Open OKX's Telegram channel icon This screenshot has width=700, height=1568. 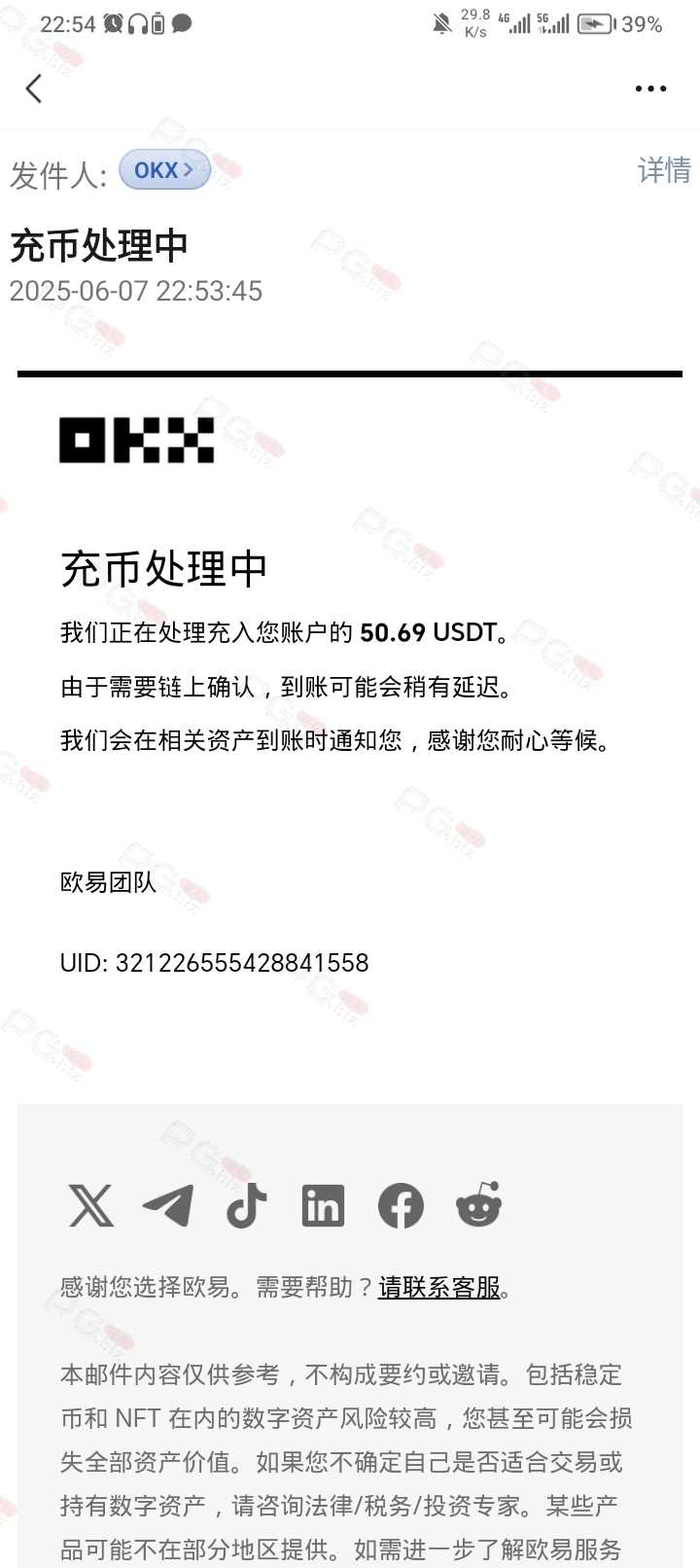click(168, 1206)
